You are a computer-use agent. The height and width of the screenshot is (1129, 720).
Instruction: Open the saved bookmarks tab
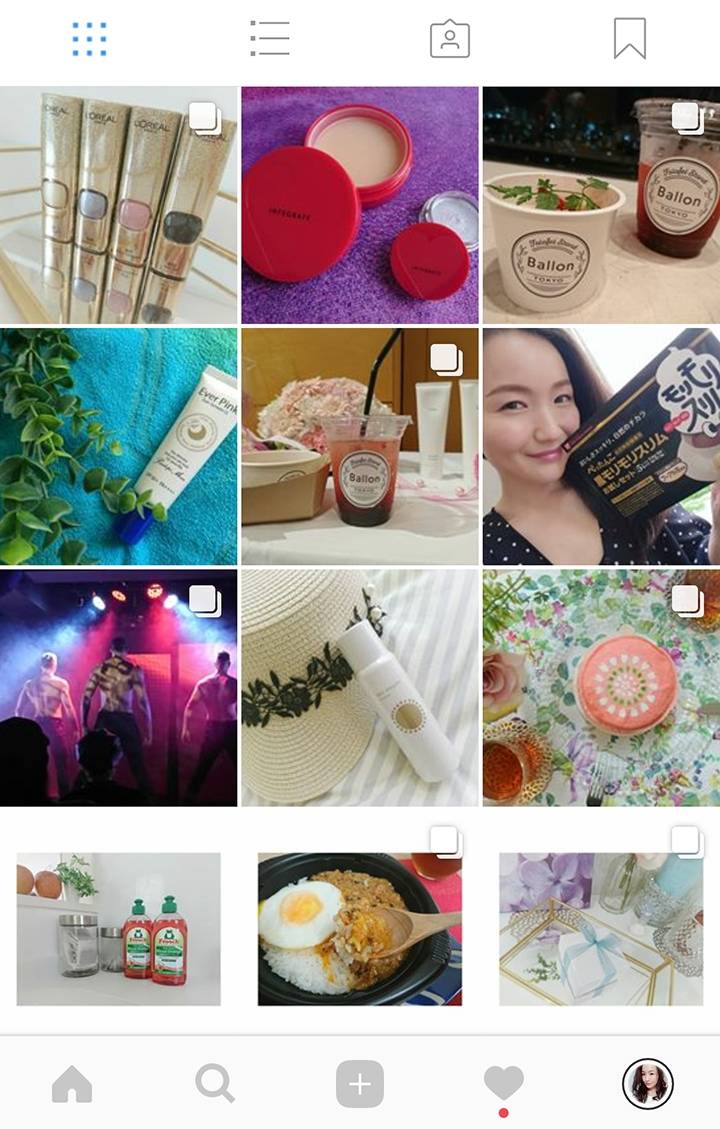coord(629,40)
